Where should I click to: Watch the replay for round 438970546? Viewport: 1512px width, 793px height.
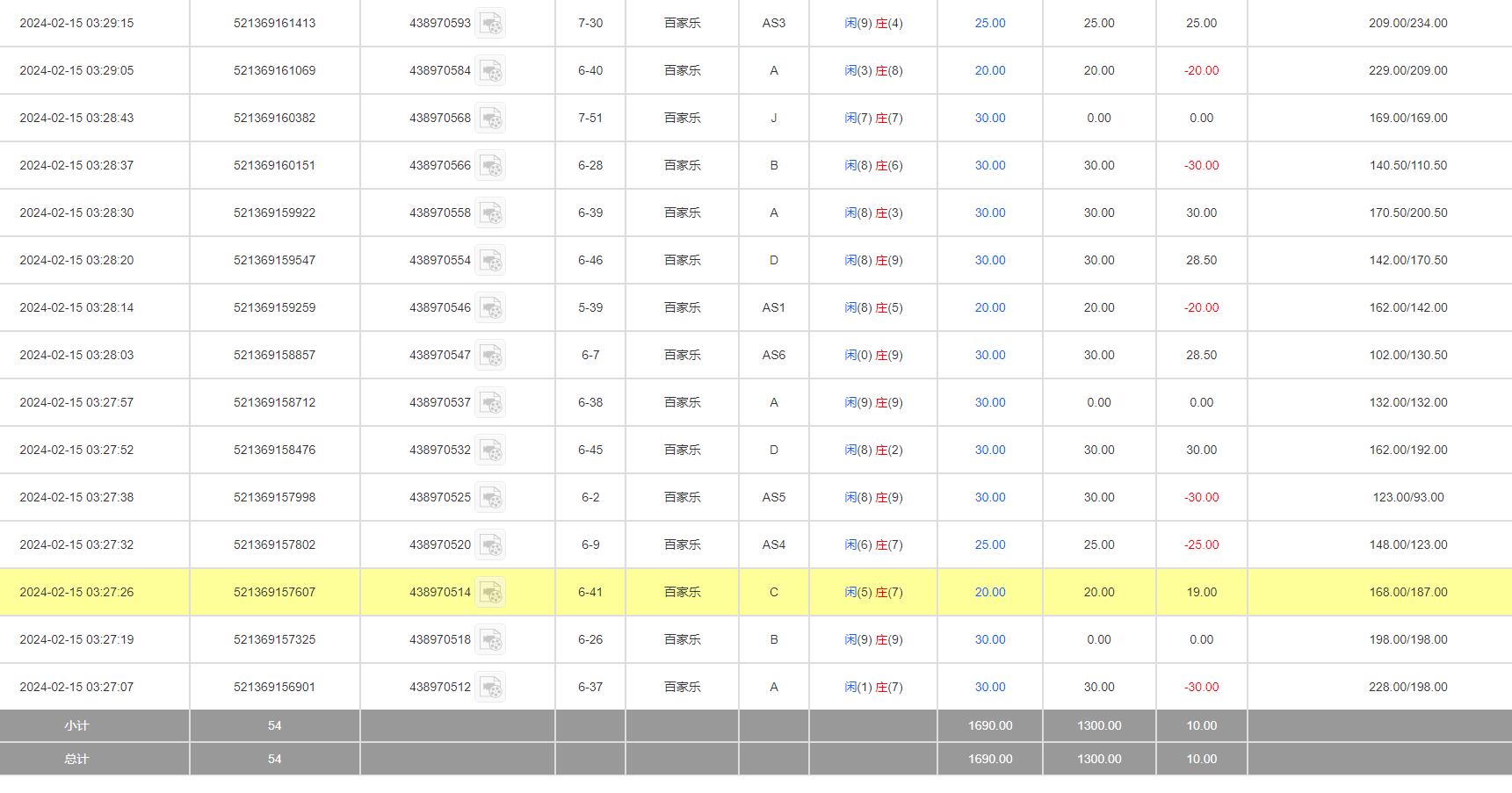coord(490,308)
